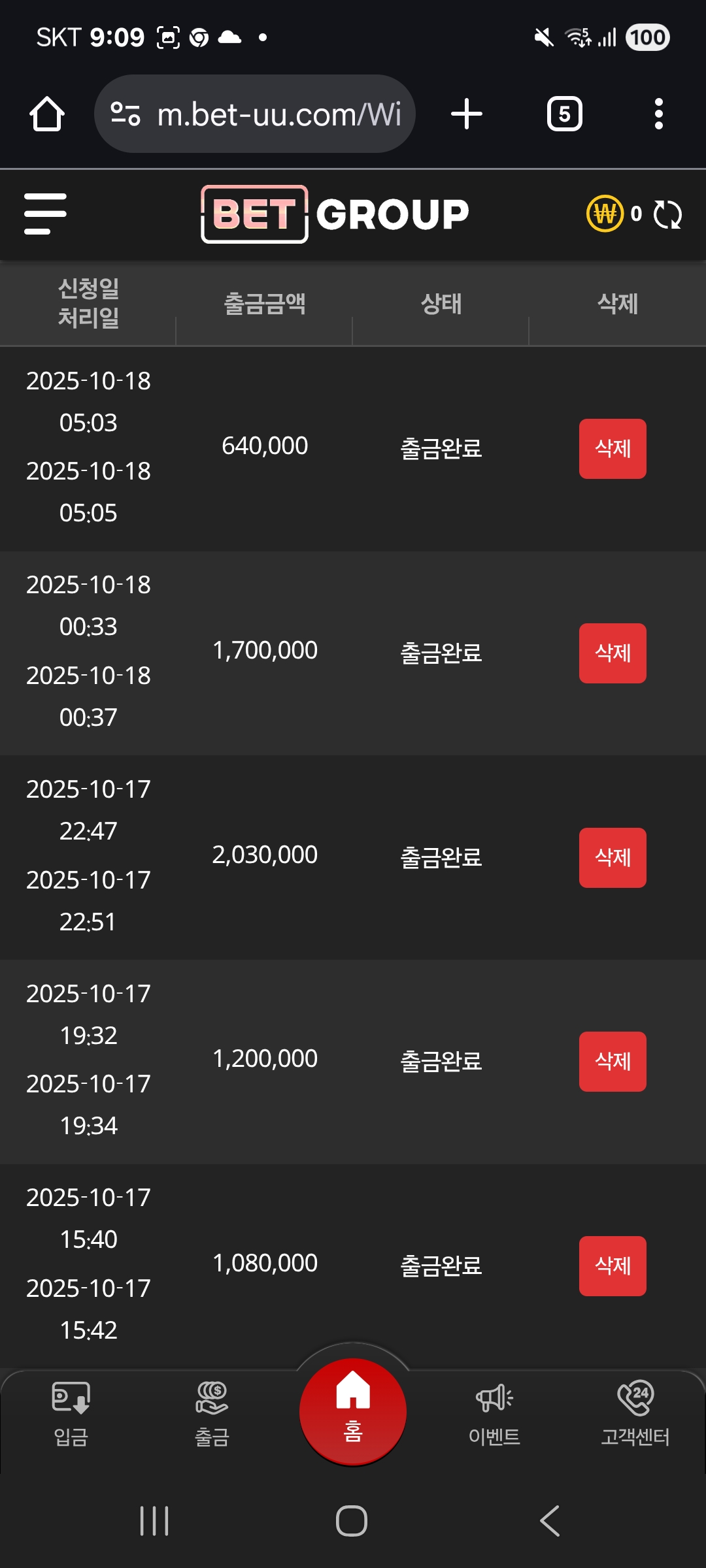
Task: Open the hamburger side menu
Action: click(x=45, y=214)
